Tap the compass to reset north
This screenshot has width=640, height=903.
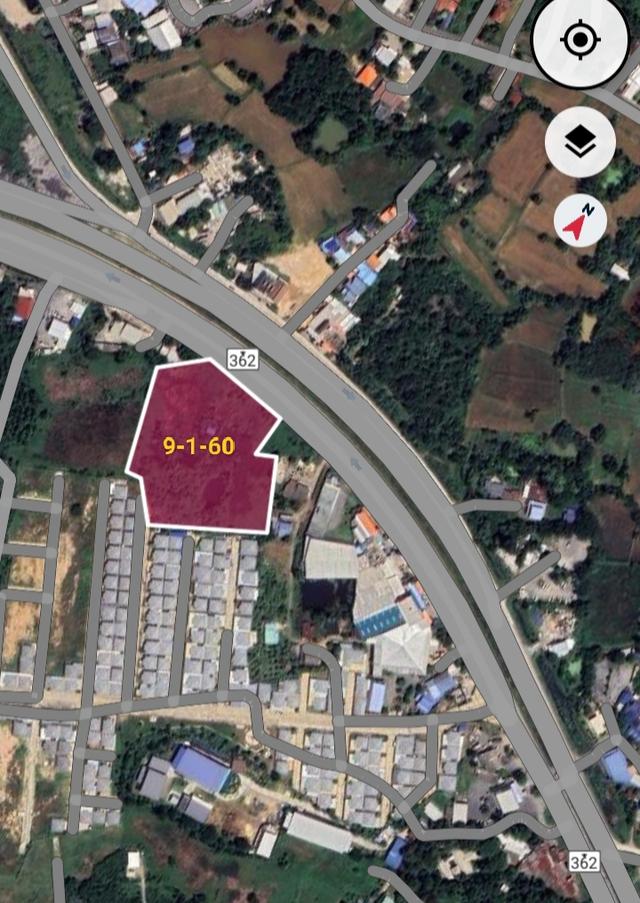[x=580, y=222]
